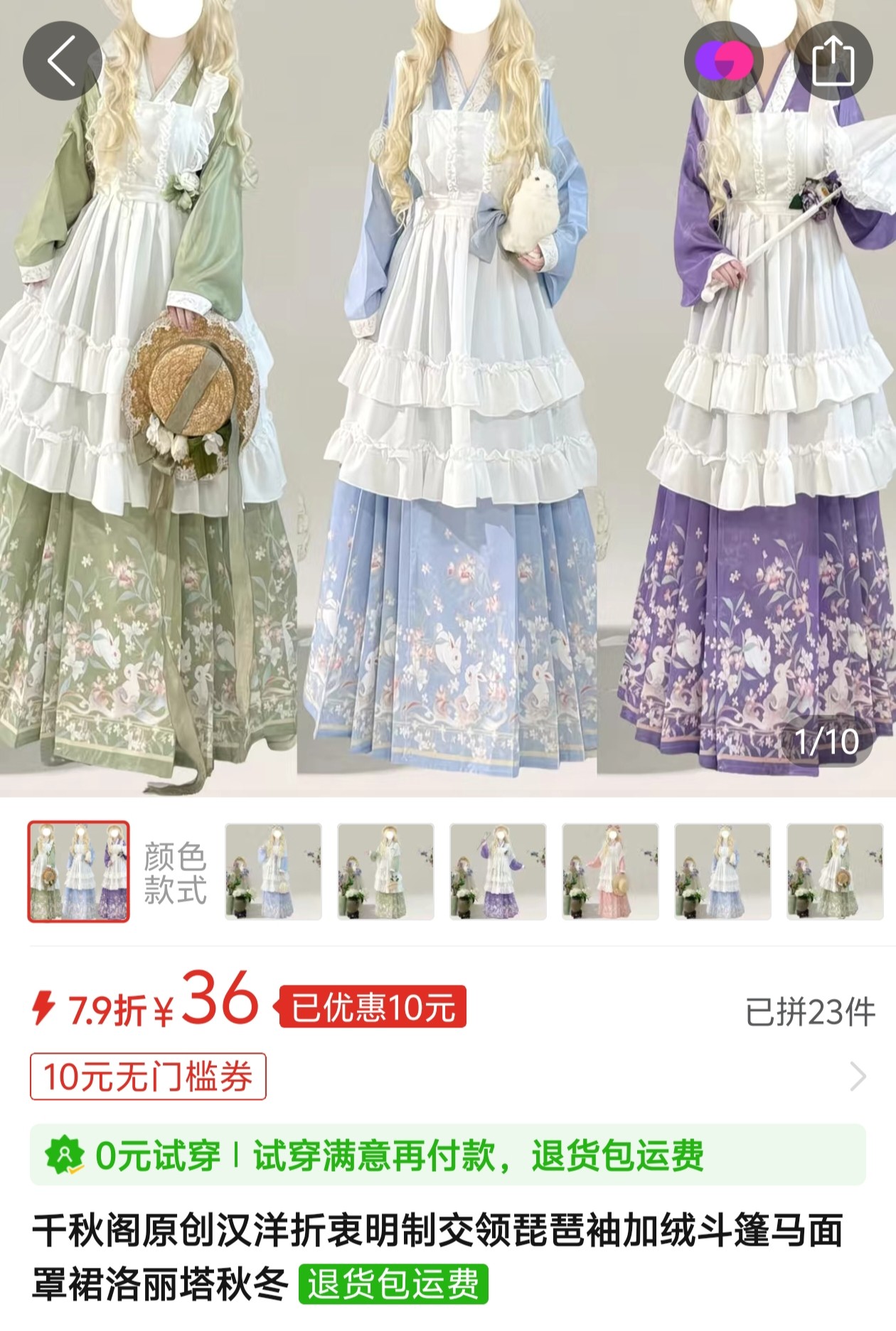Viewport: 896px width, 1331px height.
Task: Choose the purple dress color style
Action: 498,872
